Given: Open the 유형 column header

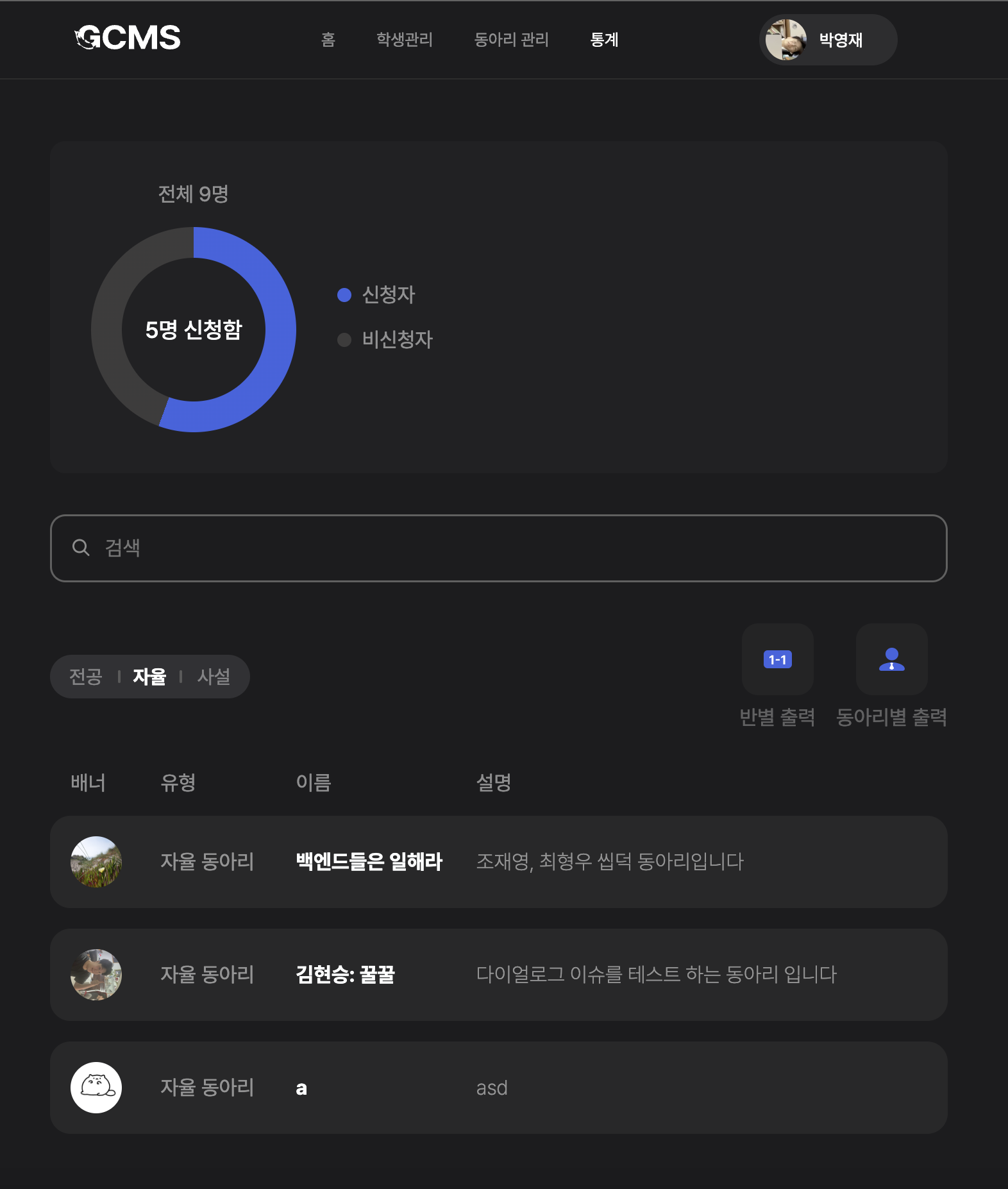Looking at the screenshot, I should click(x=178, y=783).
